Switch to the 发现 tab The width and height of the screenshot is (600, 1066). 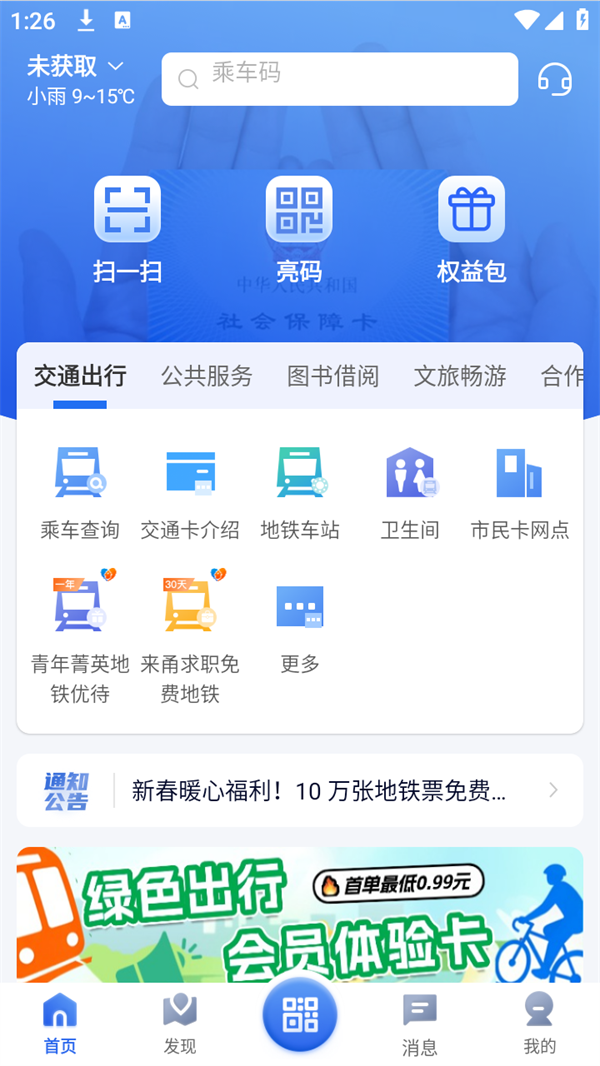[x=180, y=1024]
